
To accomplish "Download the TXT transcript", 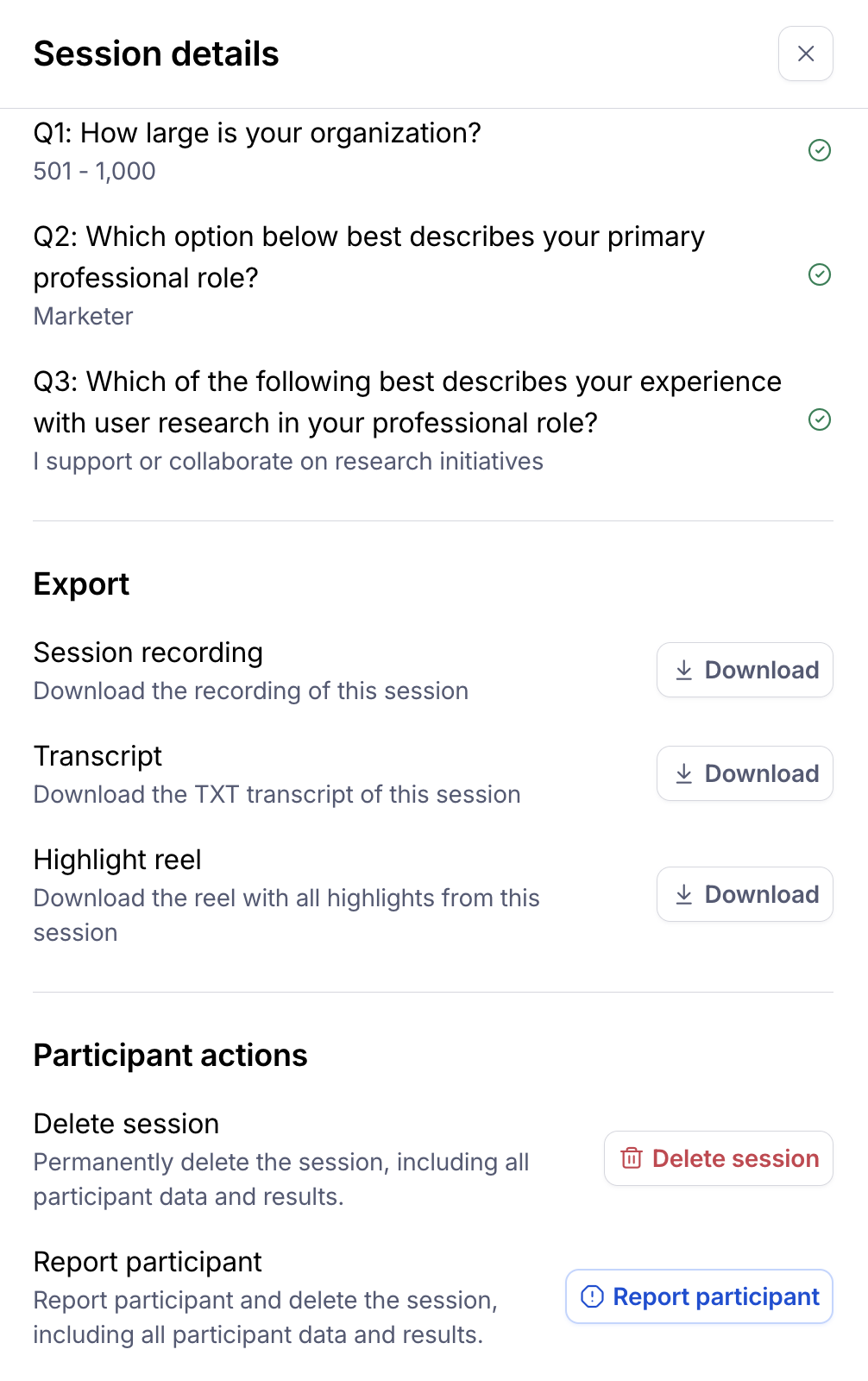I will (x=745, y=773).
